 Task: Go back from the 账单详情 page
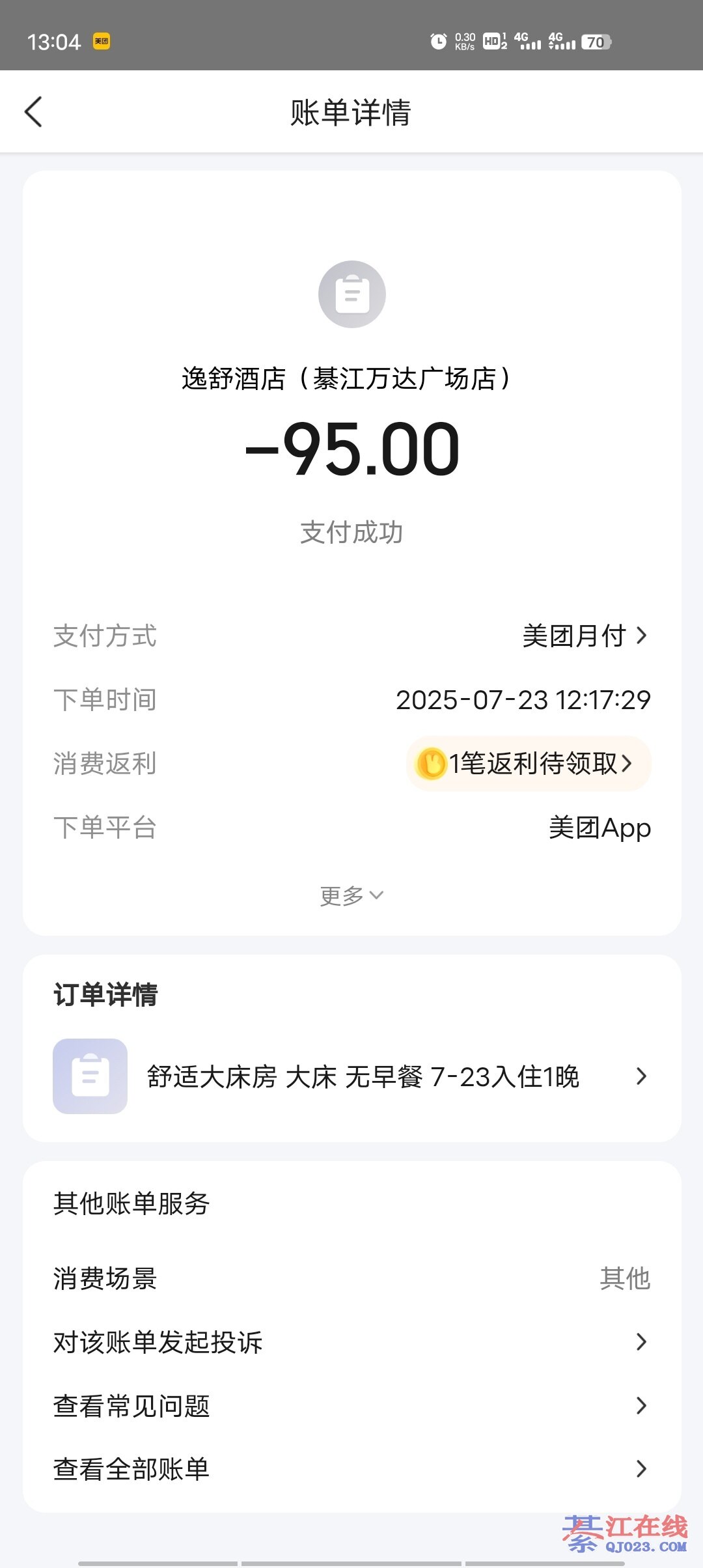click(x=34, y=112)
